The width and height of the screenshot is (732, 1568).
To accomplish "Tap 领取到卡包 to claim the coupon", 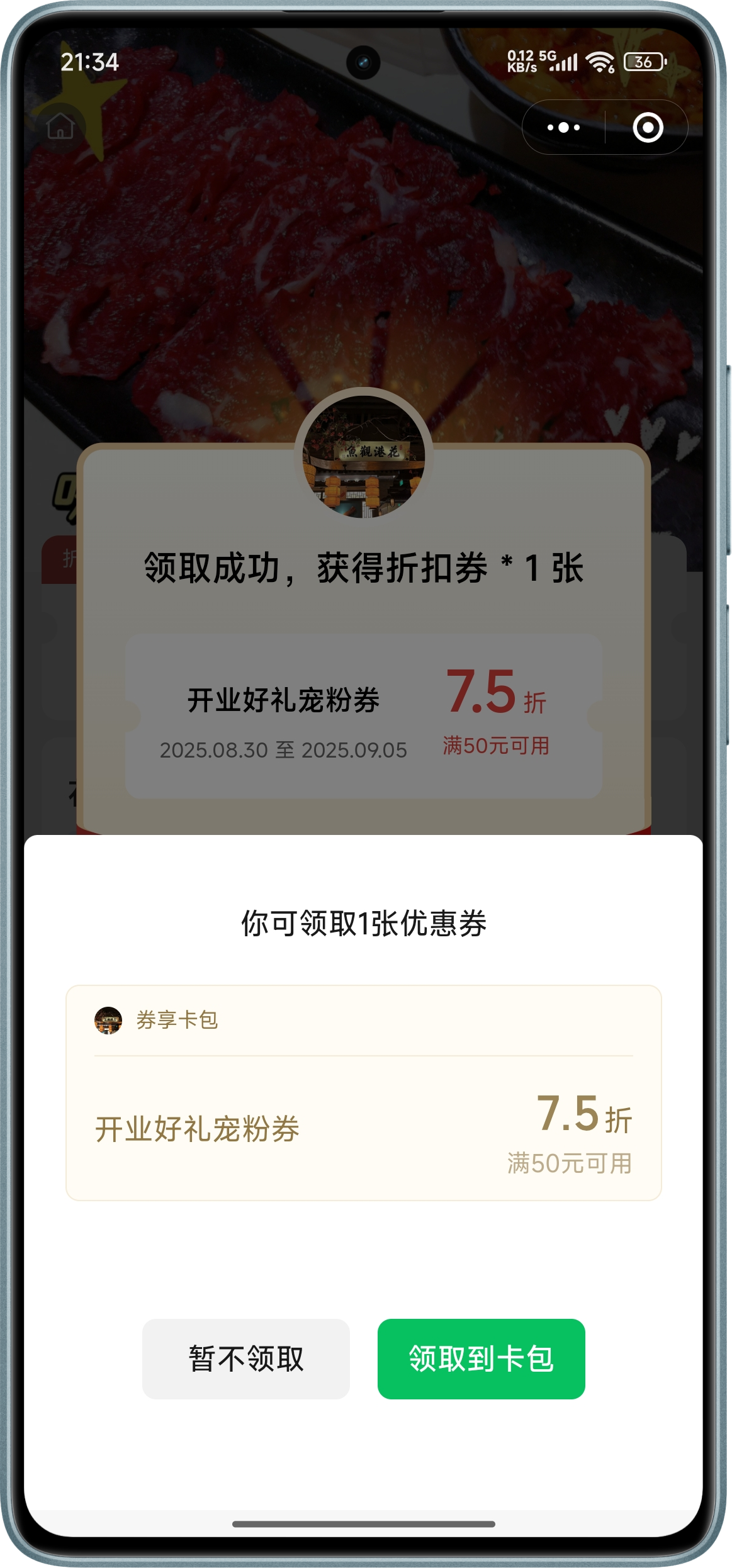I will [x=481, y=1358].
